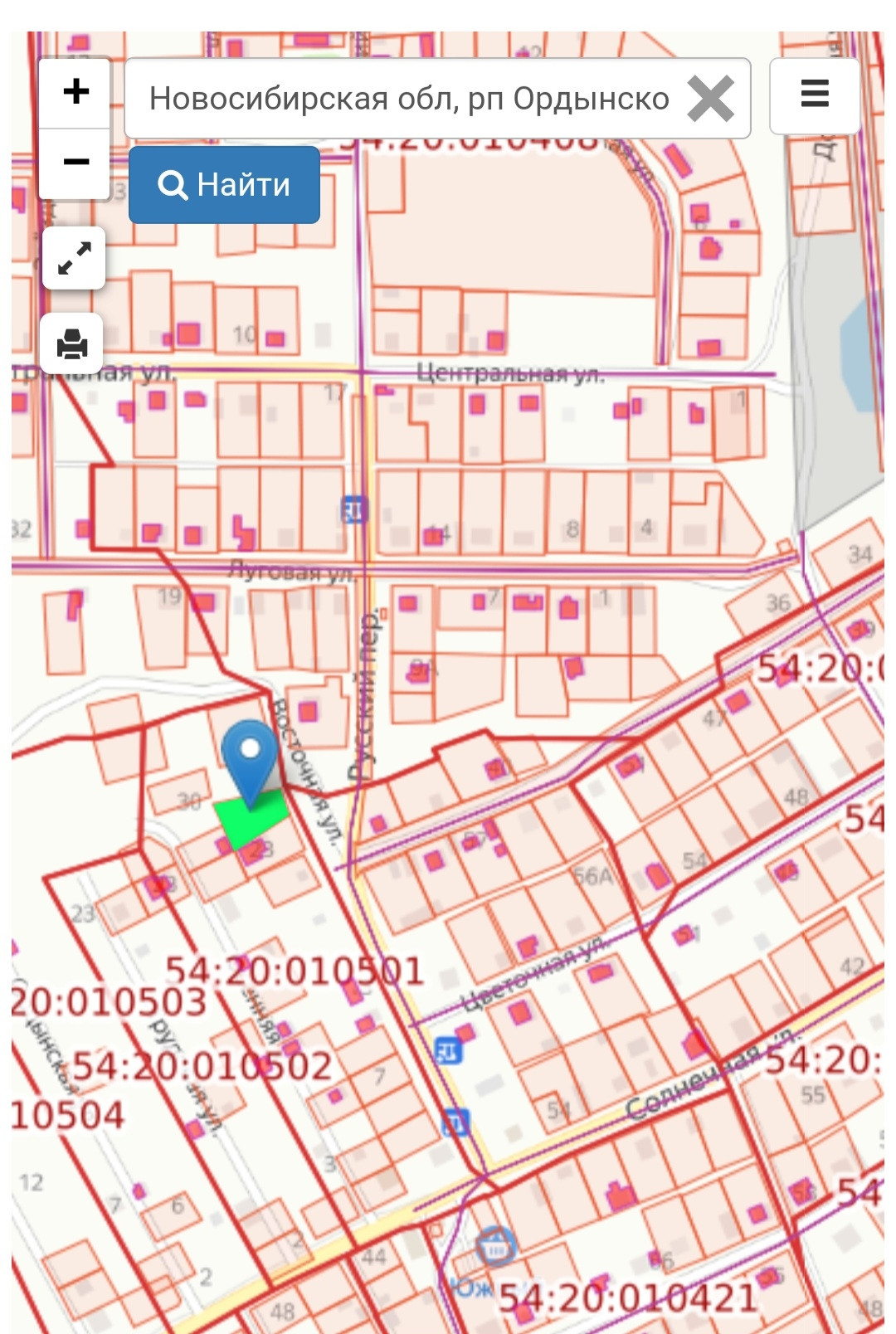Print the map
This screenshot has height=1334, width=896.
(x=73, y=343)
